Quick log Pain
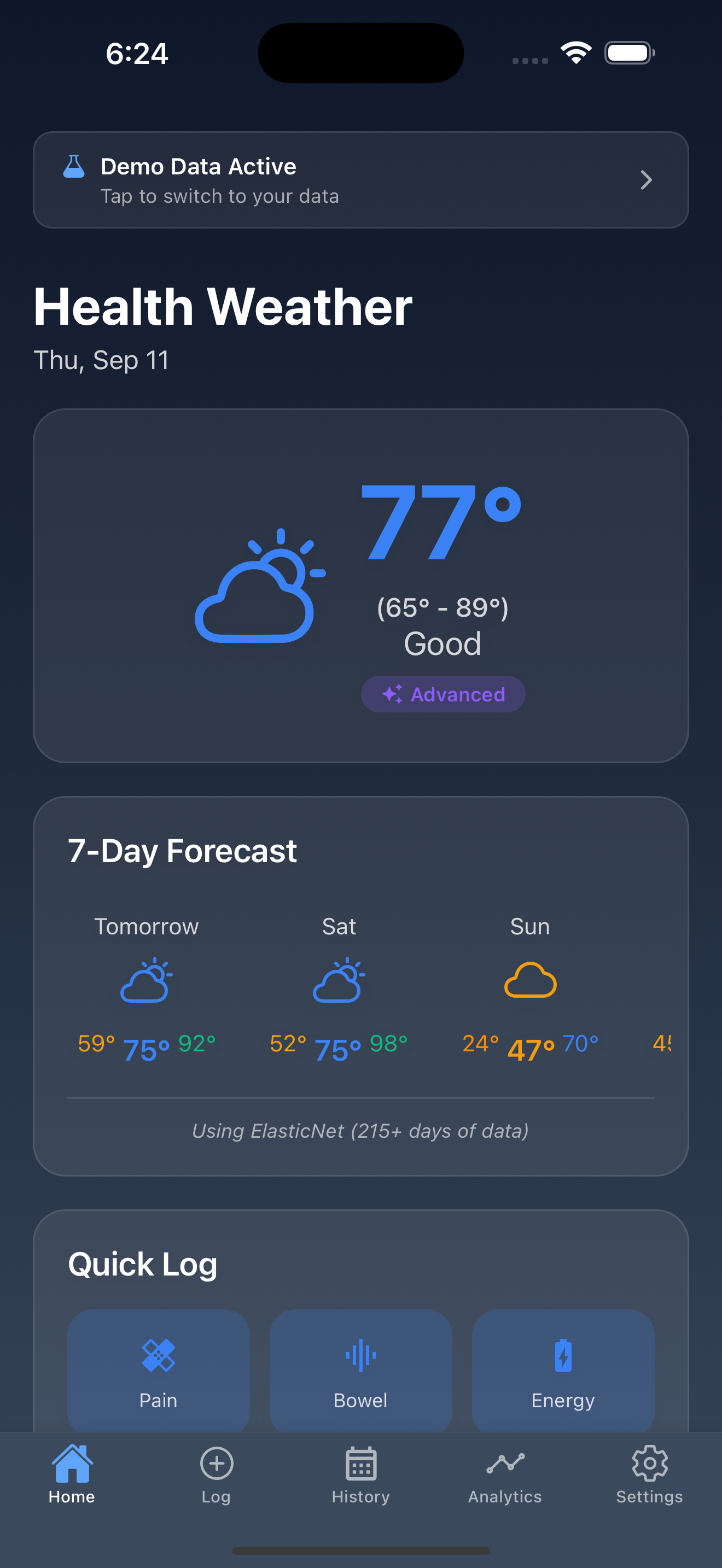This screenshot has width=722, height=1568. 158,1370
